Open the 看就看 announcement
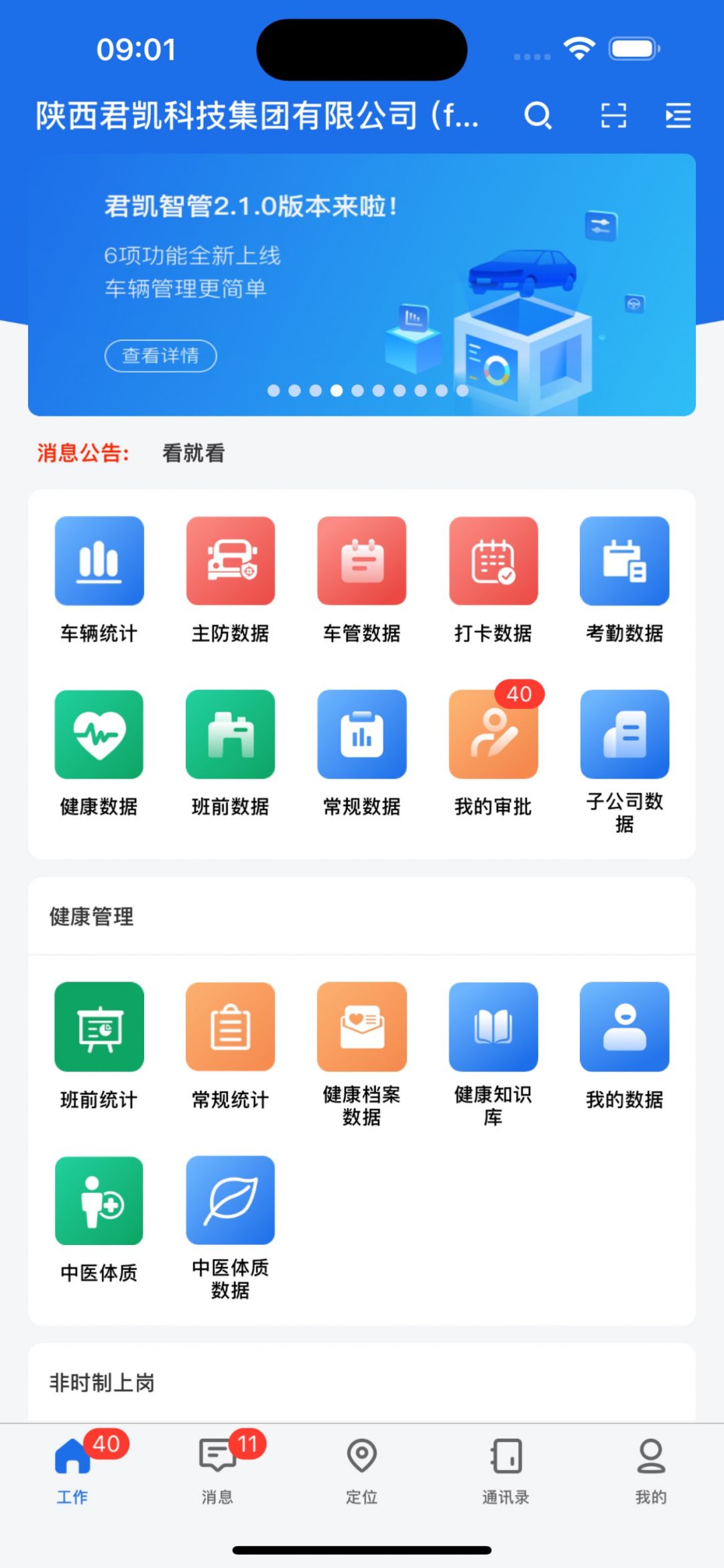The image size is (724, 1568). [x=194, y=453]
